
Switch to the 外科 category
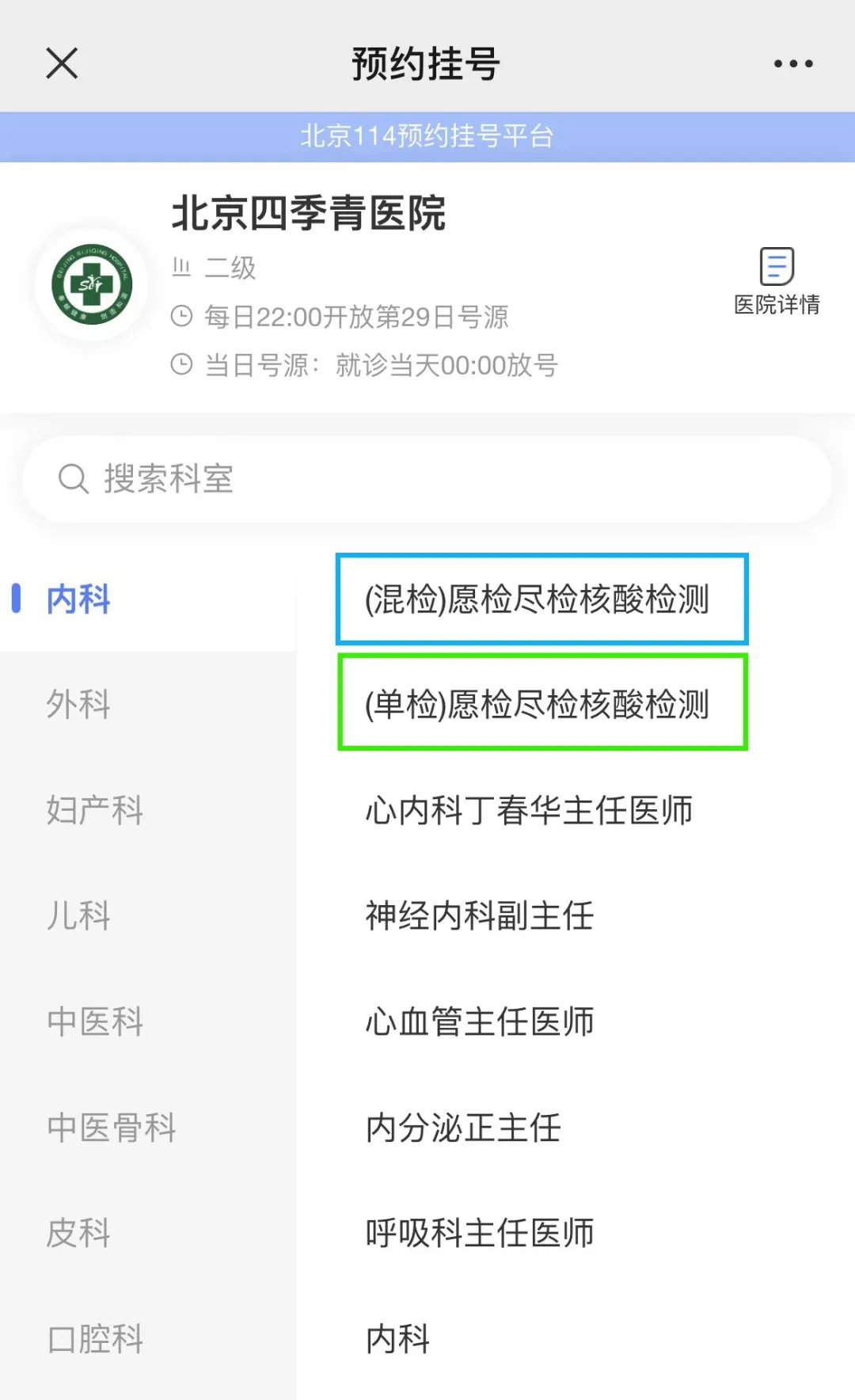pyautogui.click(x=78, y=704)
